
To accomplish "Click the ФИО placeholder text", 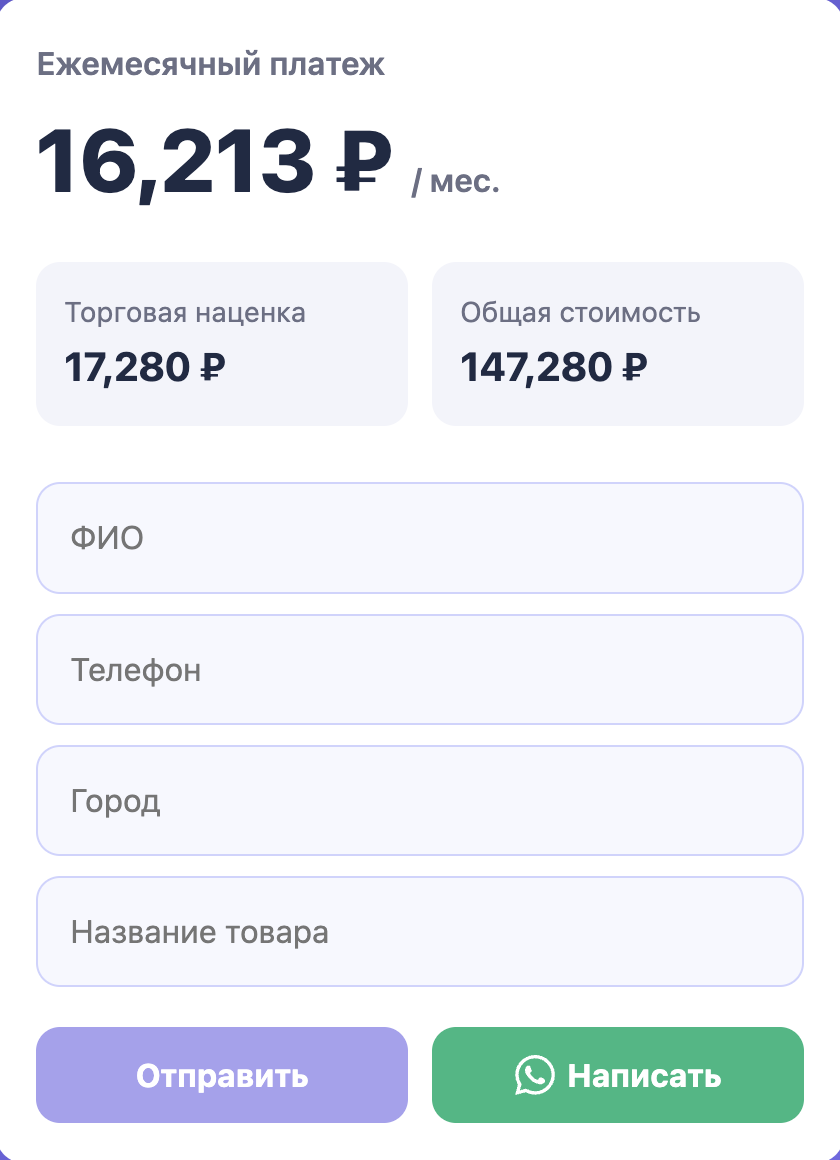I will point(105,538).
